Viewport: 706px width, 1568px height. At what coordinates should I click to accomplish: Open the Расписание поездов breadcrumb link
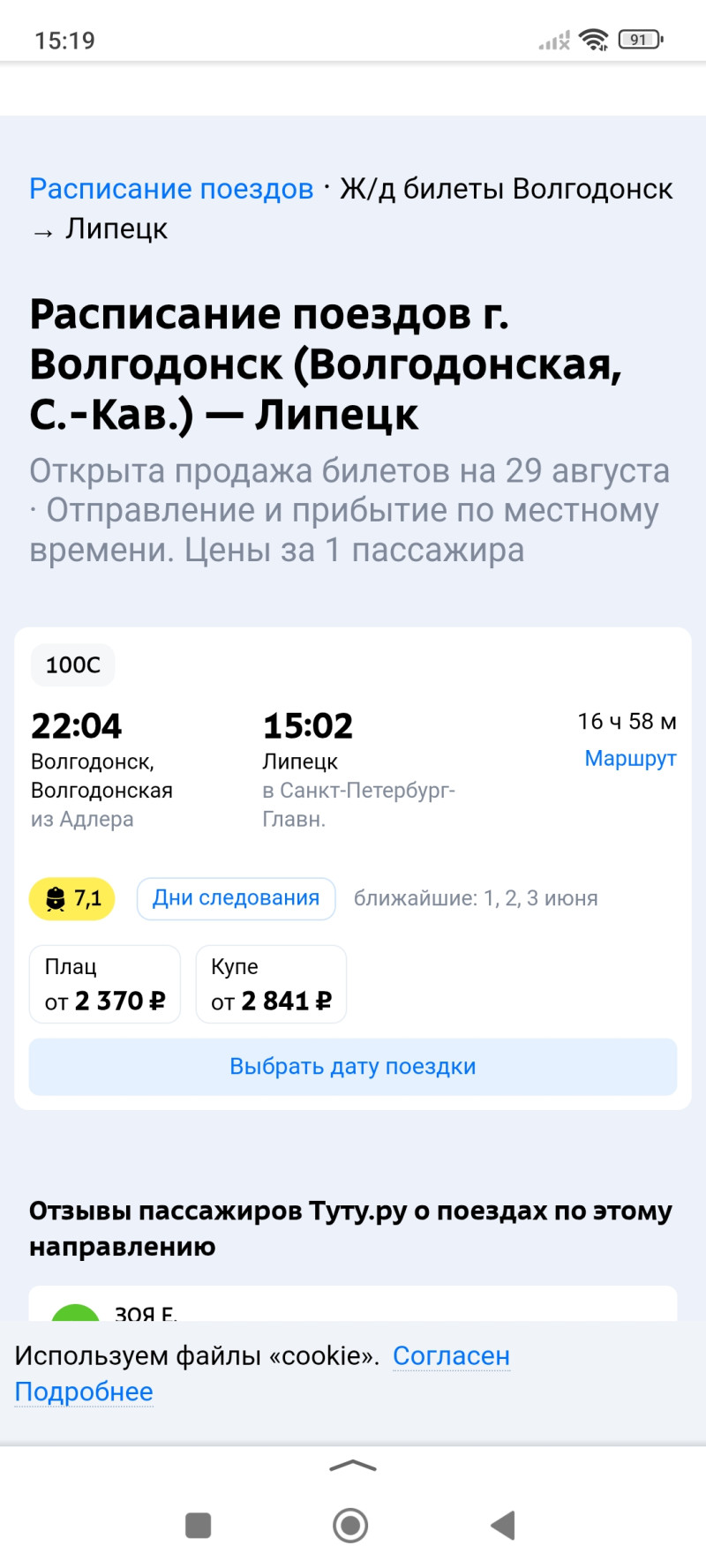[x=171, y=189]
